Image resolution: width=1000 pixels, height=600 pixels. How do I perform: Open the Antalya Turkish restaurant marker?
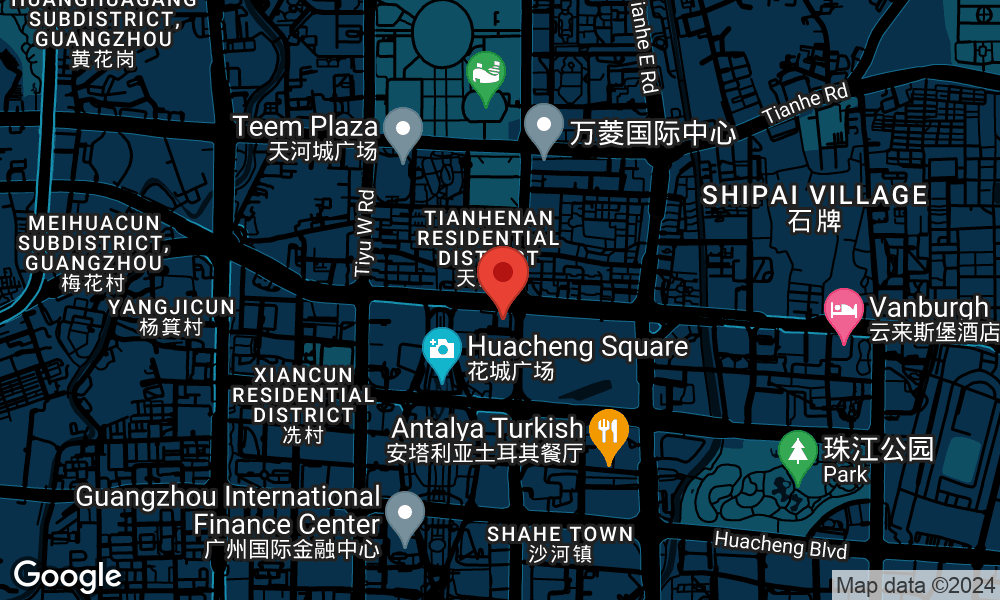point(608,433)
